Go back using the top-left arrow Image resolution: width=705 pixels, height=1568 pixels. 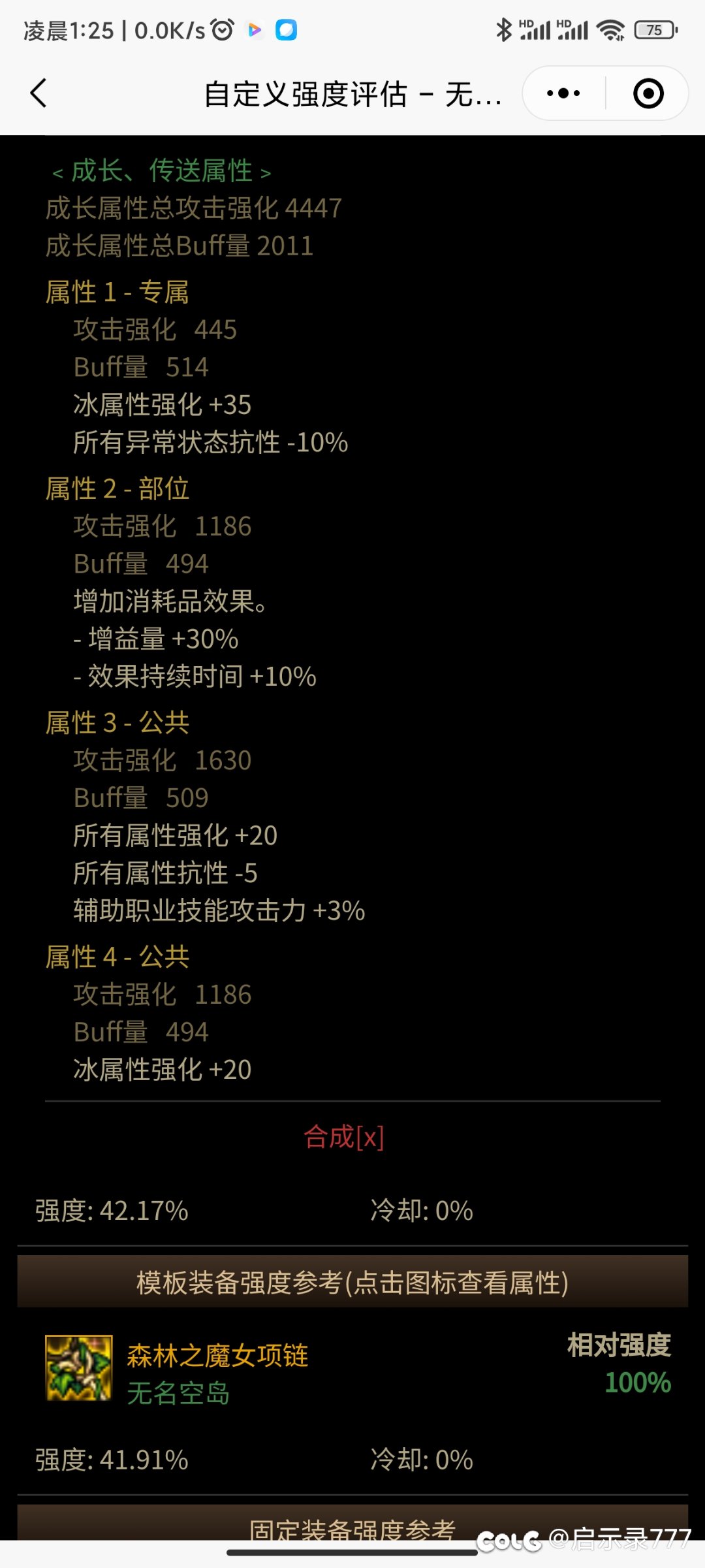coord(39,93)
